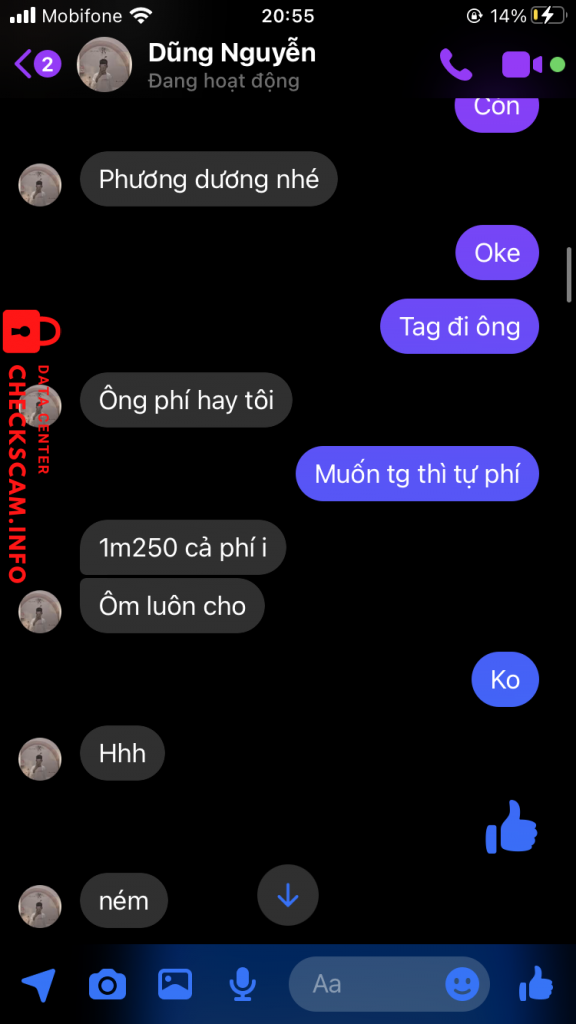
Task: Send a thumbs-up like from the composer
Action: 536,984
